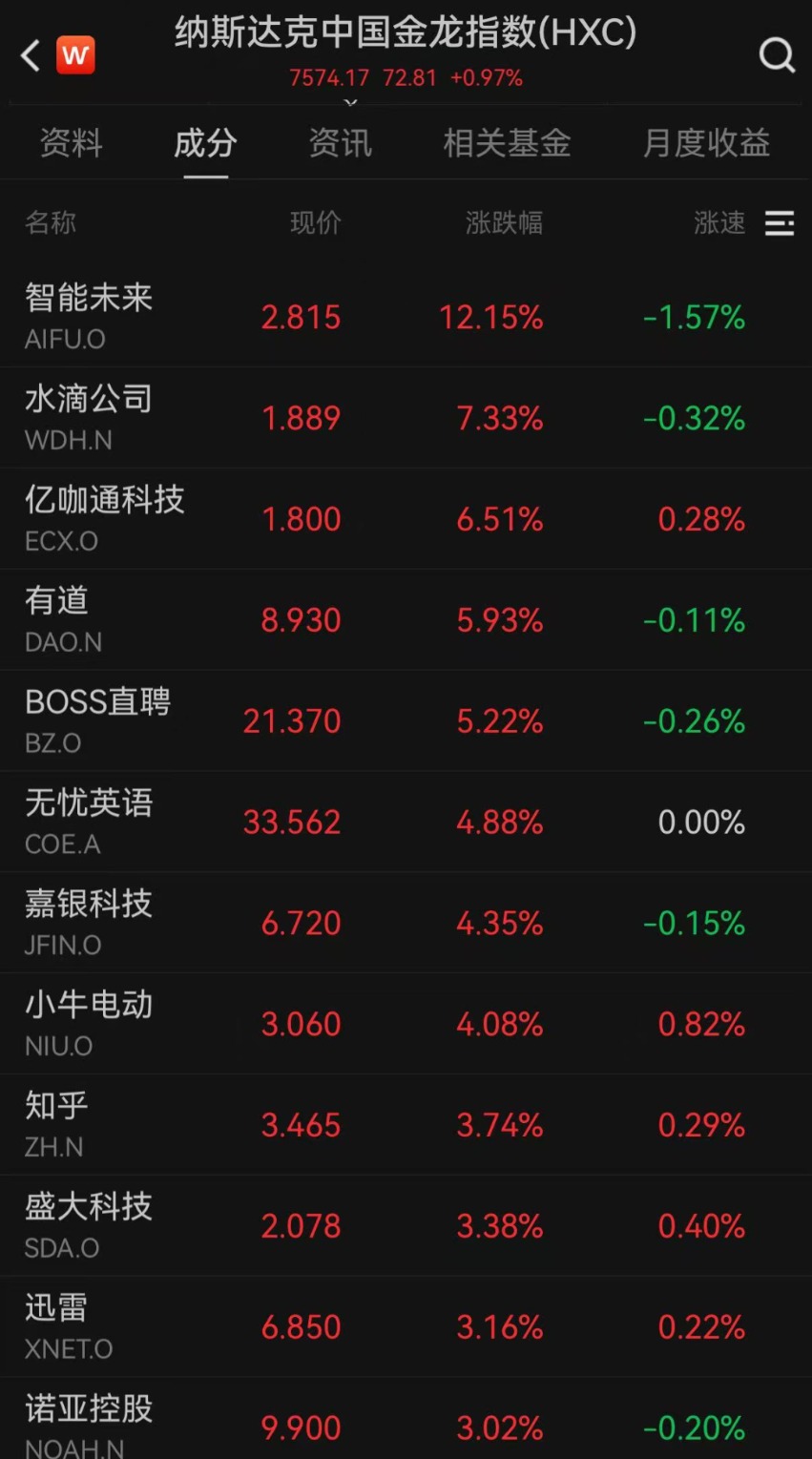Go back using the top-left arrow
812x1459 pixels.
click(31, 55)
